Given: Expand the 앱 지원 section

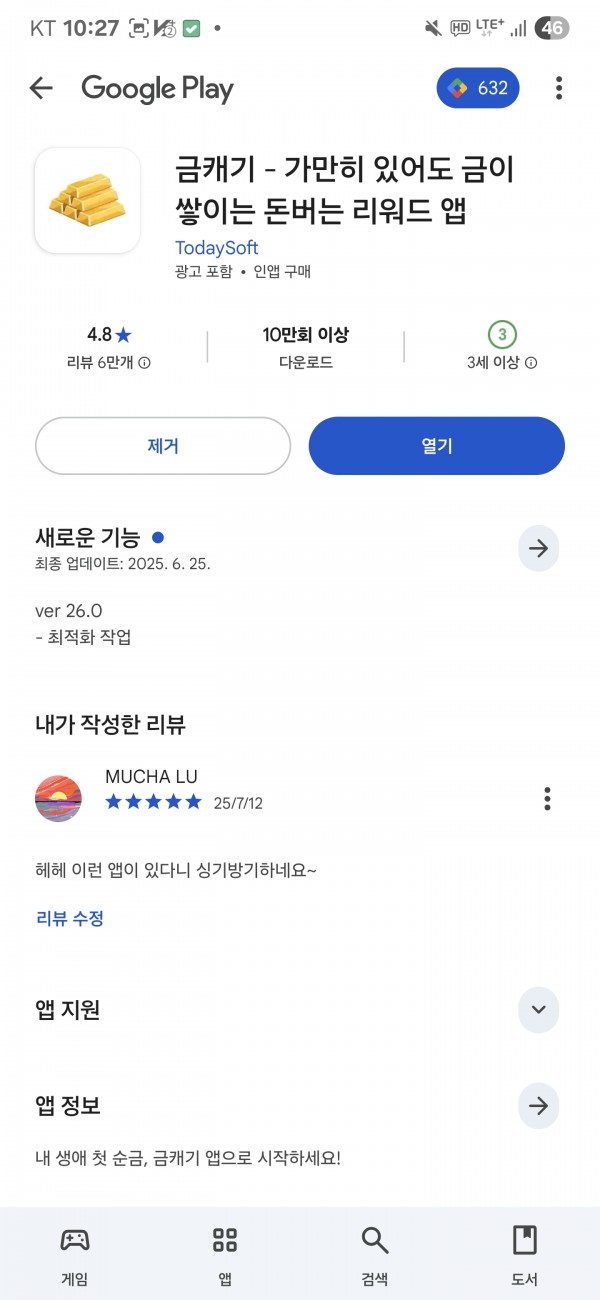Looking at the screenshot, I should coord(538,1009).
